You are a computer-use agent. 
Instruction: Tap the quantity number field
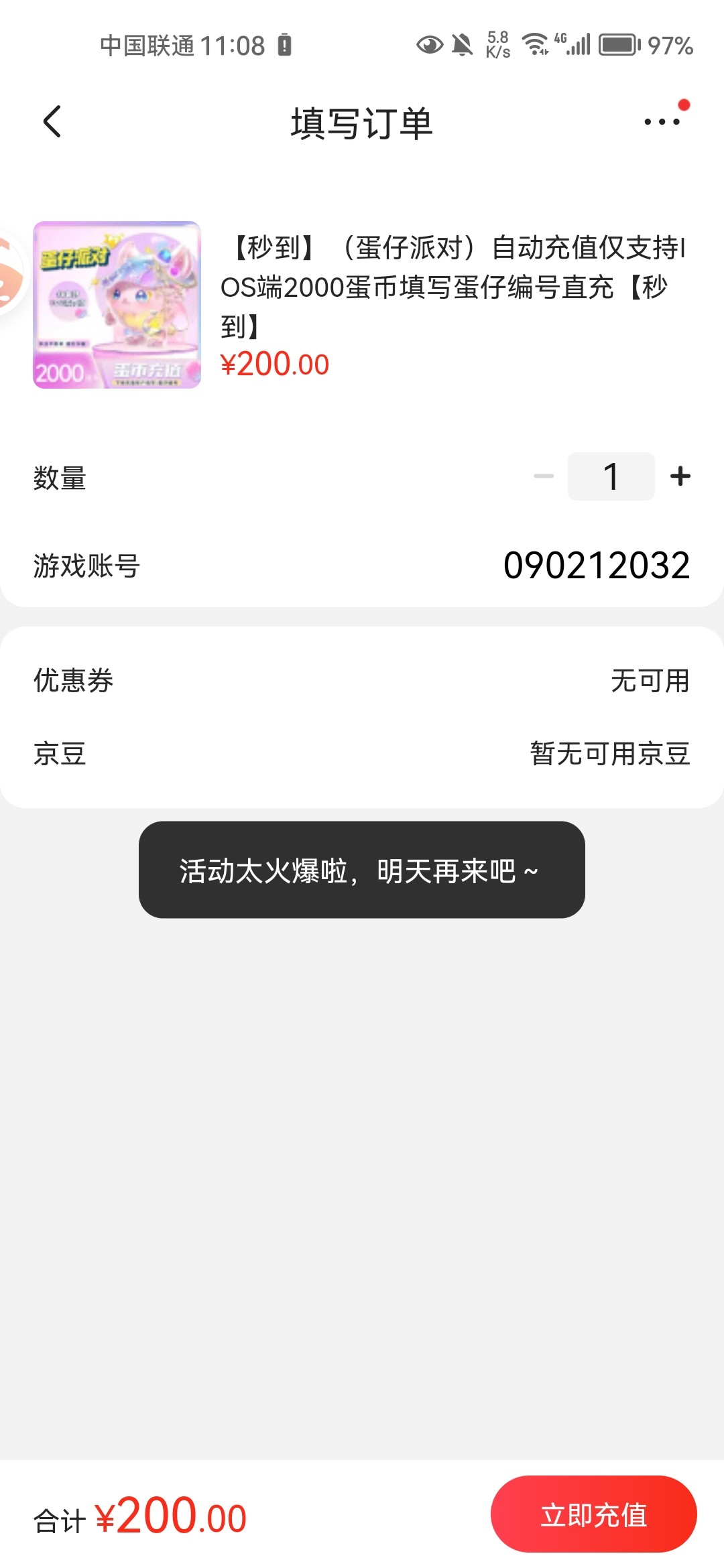coord(611,476)
